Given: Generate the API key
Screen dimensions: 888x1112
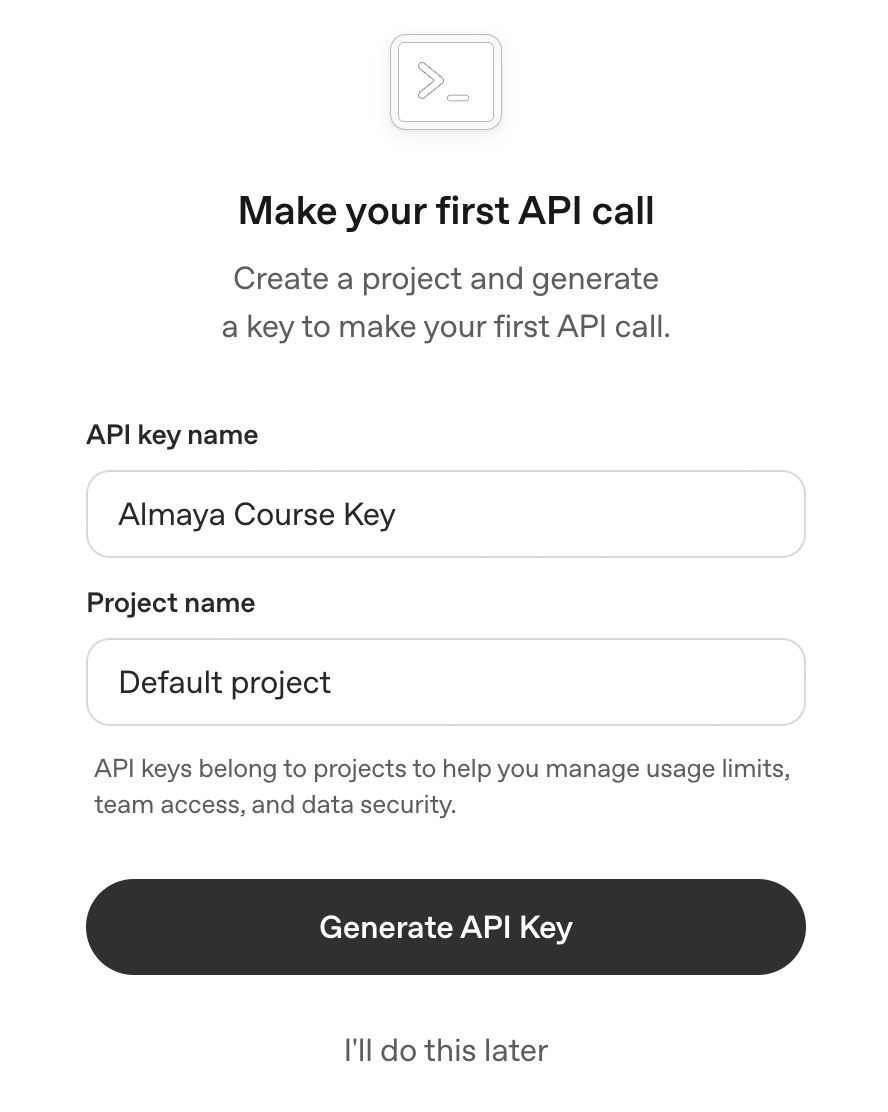Looking at the screenshot, I should coord(445,927).
